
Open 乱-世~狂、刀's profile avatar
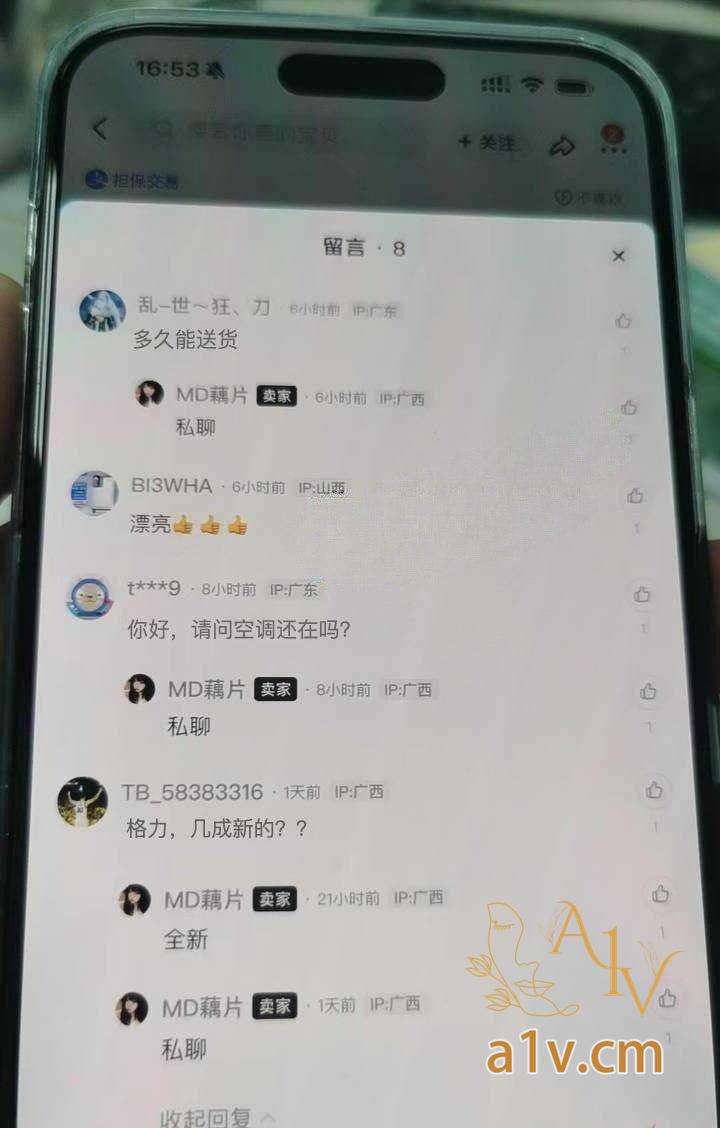click(x=100, y=310)
